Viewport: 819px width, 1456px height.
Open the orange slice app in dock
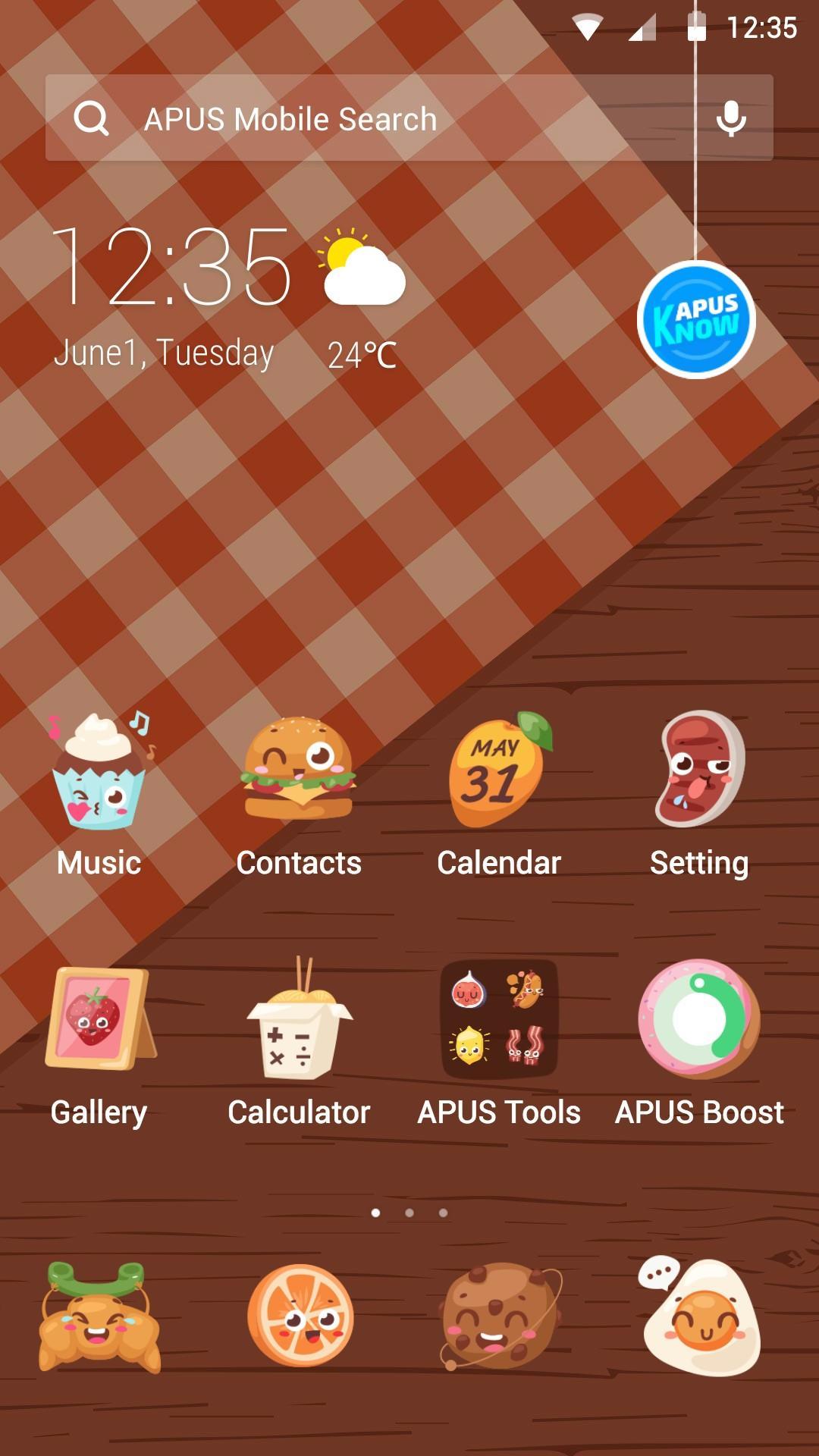(x=300, y=1316)
